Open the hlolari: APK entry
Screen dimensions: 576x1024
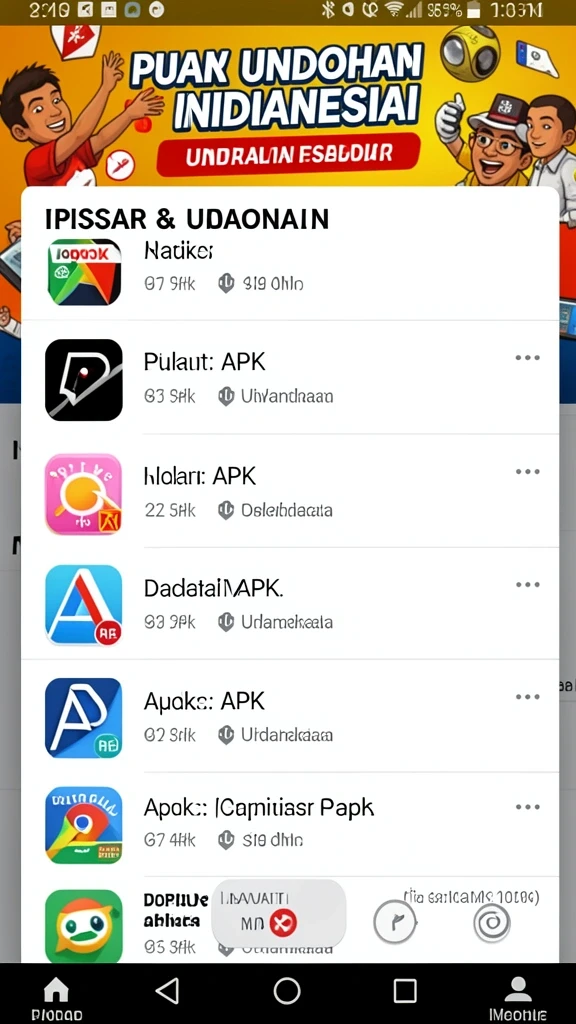[x=290, y=491]
